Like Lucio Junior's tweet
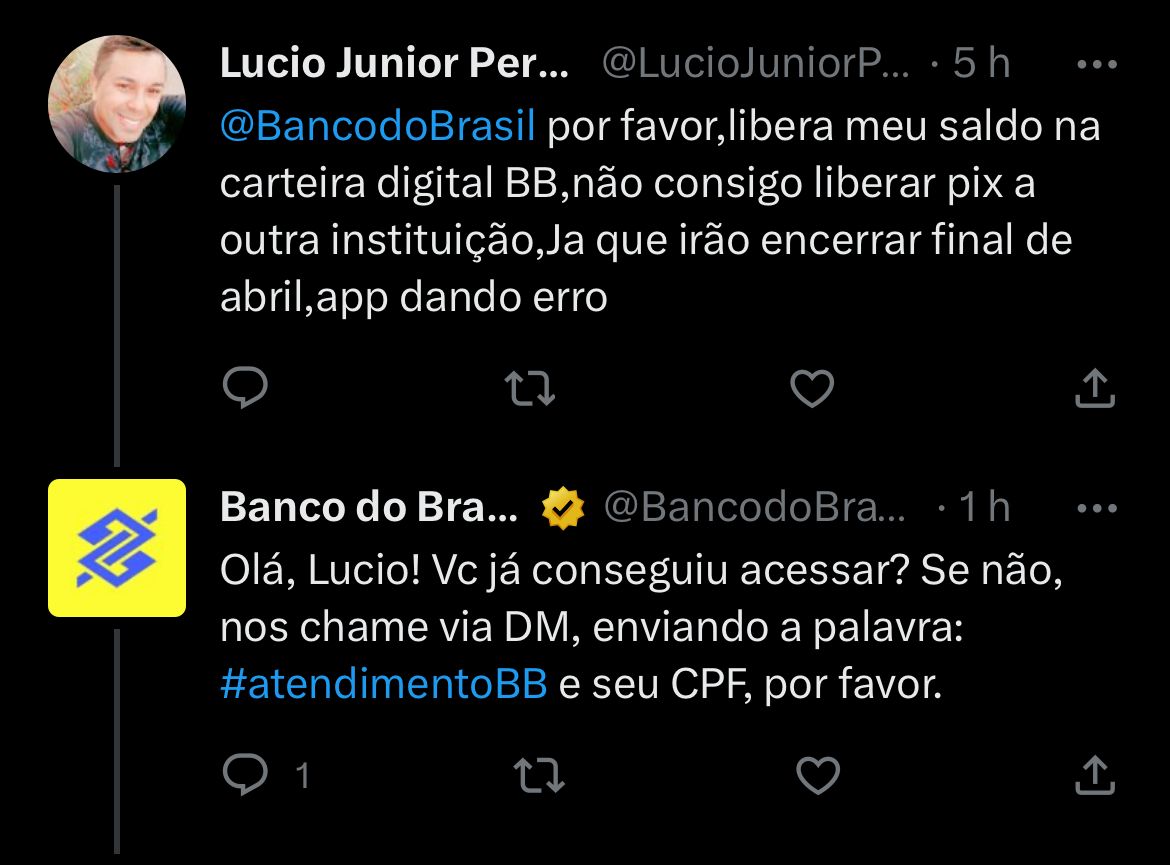1170x865 pixels. [812, 388]
